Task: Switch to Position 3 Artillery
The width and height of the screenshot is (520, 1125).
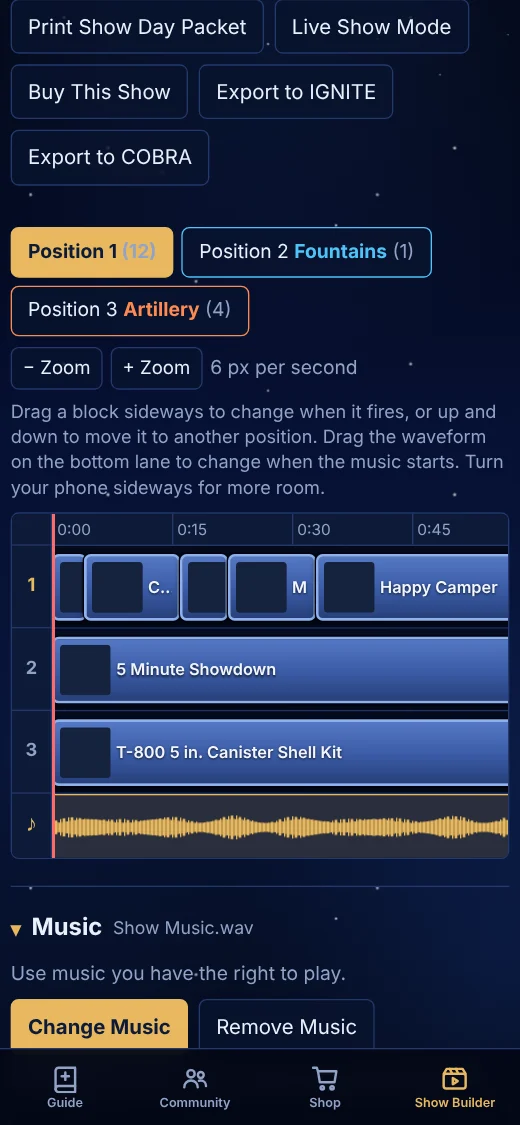Action: coord(130,311)
